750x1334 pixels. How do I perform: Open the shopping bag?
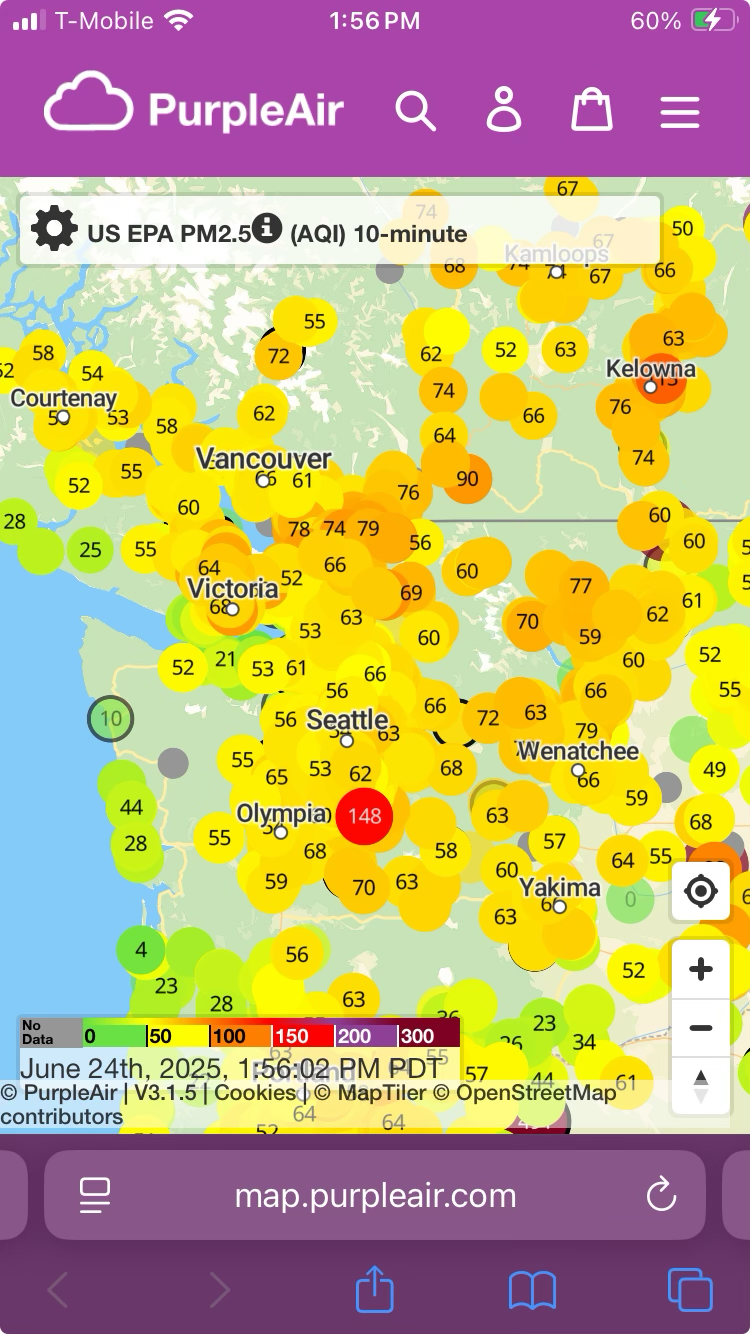coord(591,110)
